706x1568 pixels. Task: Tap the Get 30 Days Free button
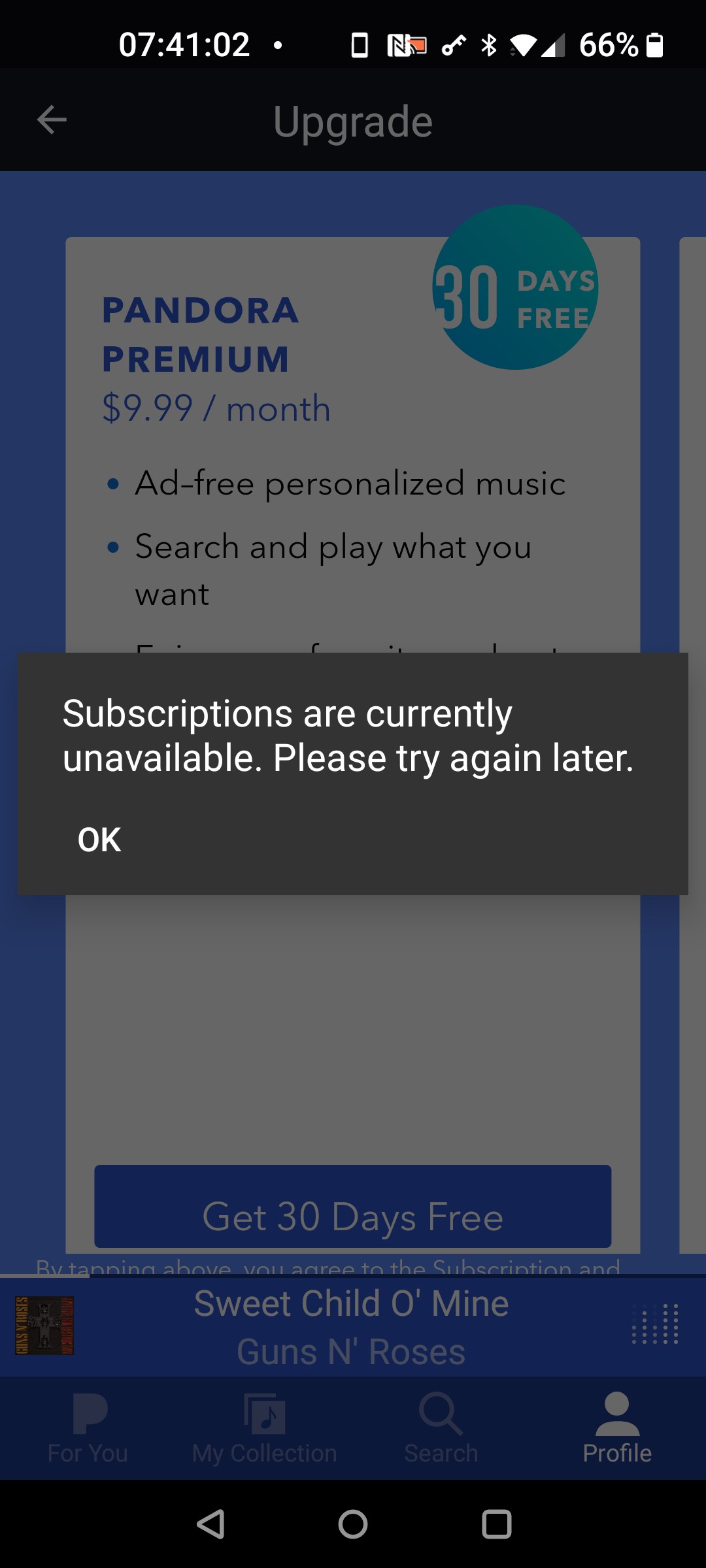point(353,1215)
